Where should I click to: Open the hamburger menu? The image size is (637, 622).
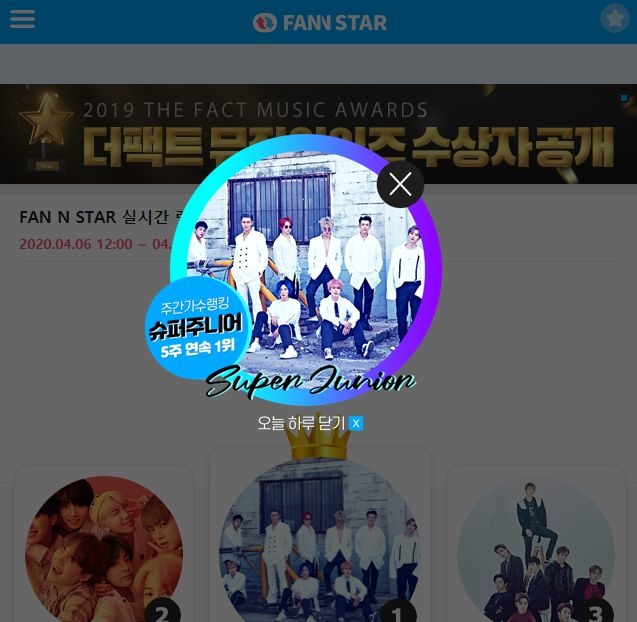[x=22, y=20]
